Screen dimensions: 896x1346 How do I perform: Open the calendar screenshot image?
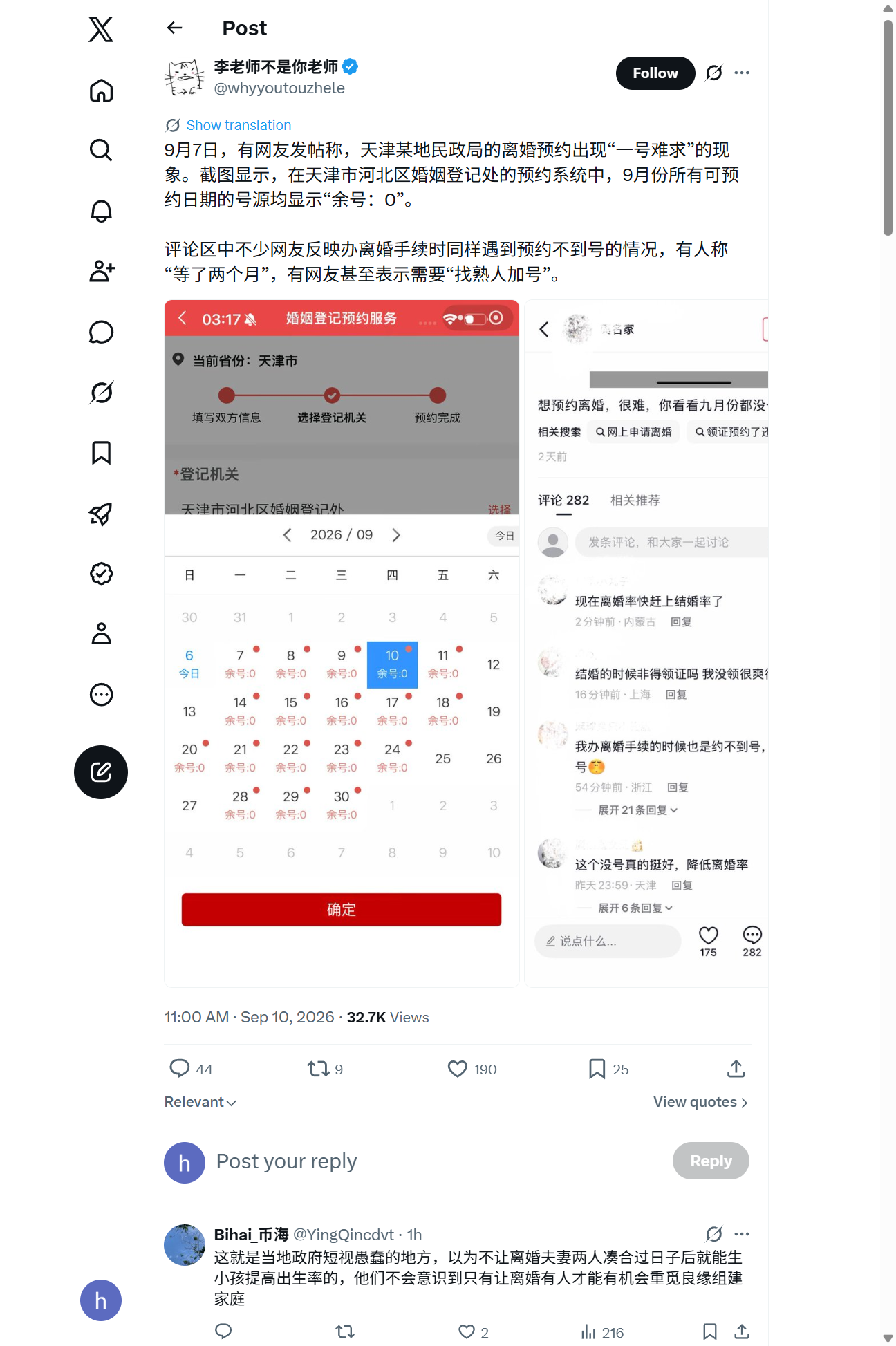(342, 644)
